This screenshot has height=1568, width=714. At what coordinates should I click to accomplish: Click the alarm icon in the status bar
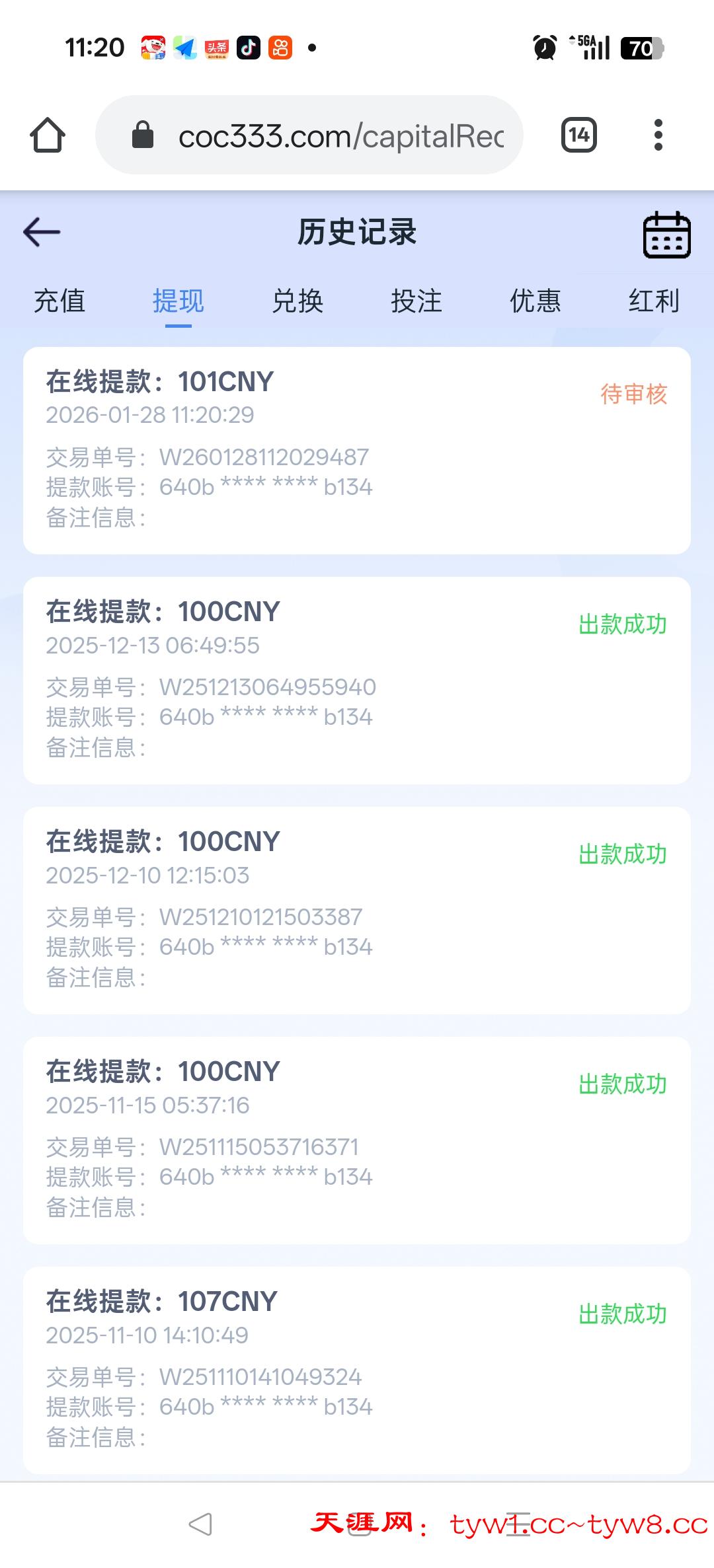[542, 47]
